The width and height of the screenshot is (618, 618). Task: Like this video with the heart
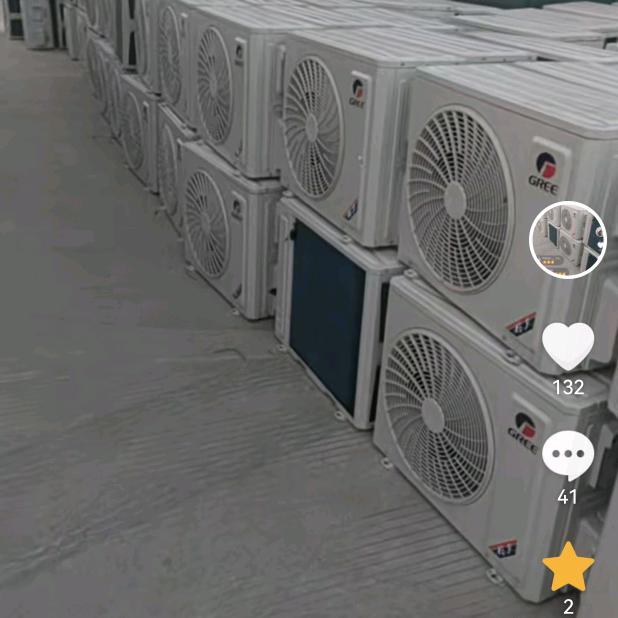click(568, 346)
